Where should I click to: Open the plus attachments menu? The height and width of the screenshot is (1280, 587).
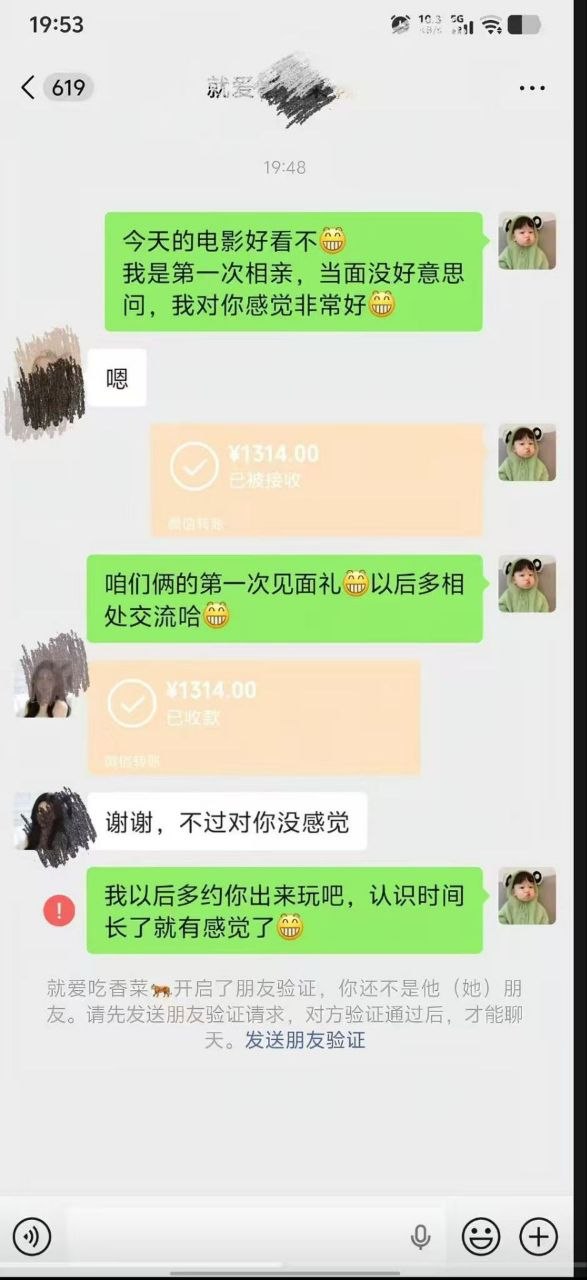pos(539,1237)
